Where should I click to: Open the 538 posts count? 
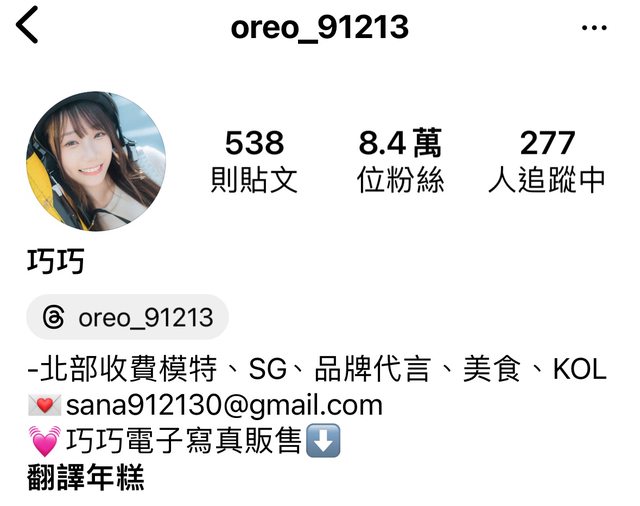254,161
